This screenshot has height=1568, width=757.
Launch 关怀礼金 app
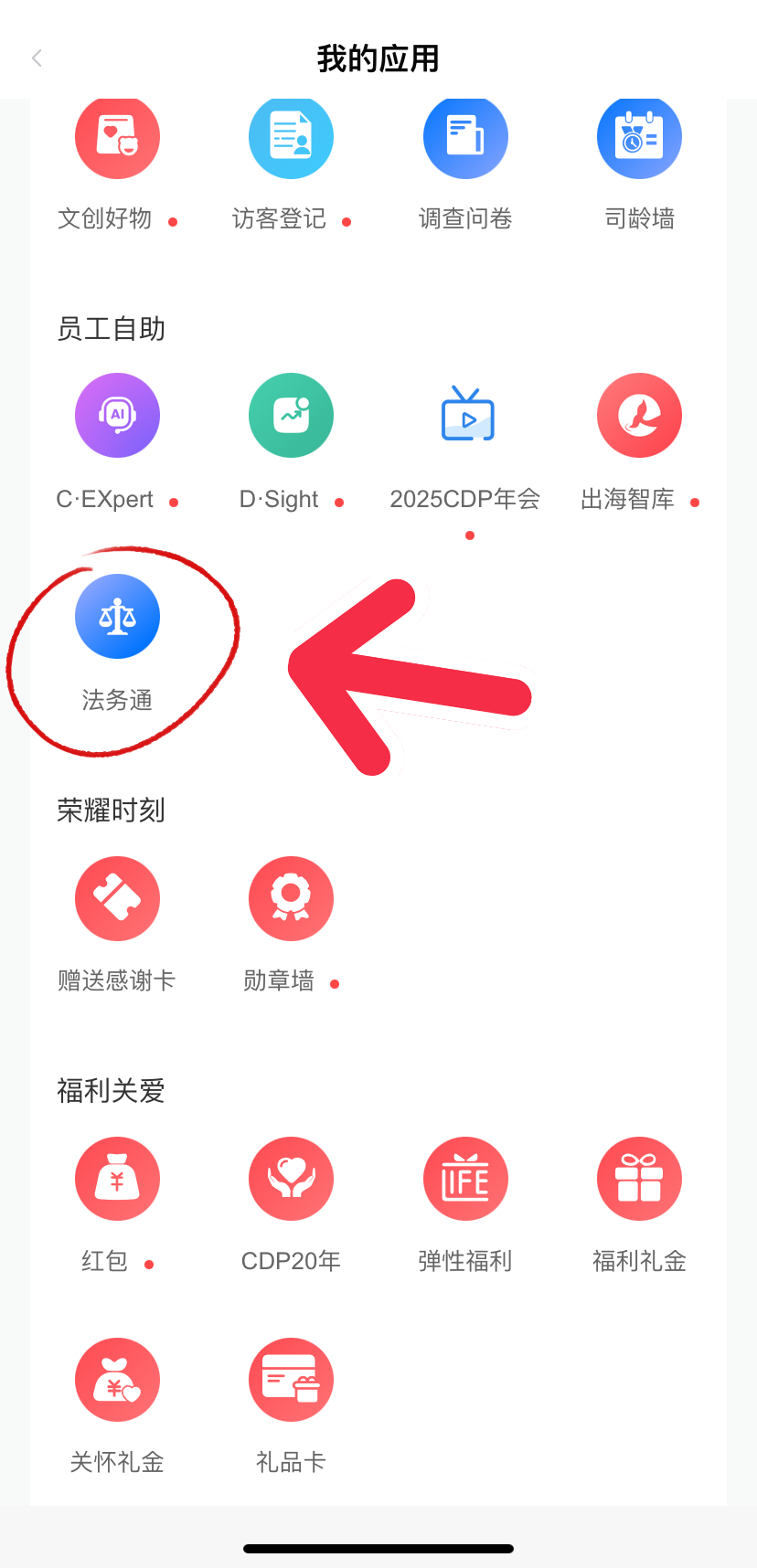[x=117, y=1380]
